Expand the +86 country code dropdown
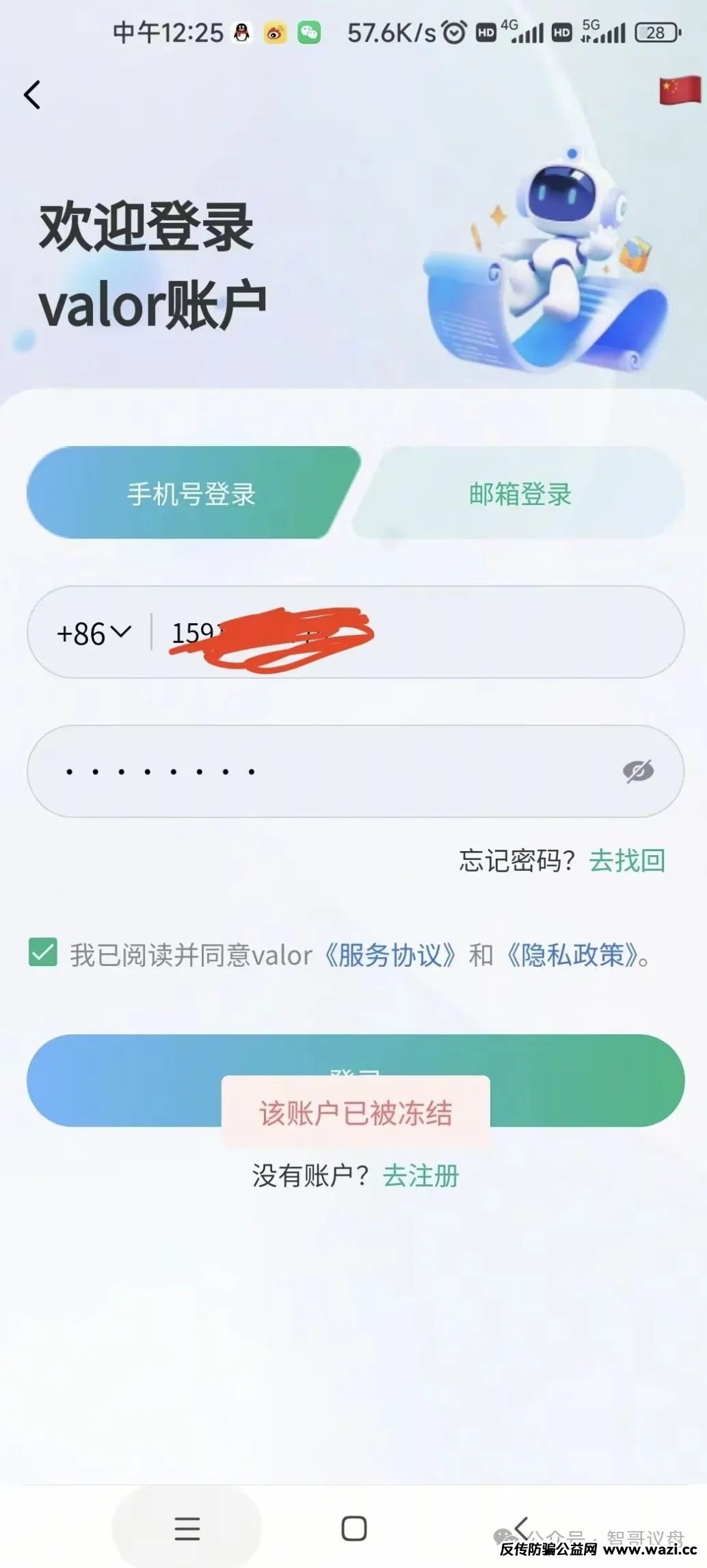 (x=94, y=633)
